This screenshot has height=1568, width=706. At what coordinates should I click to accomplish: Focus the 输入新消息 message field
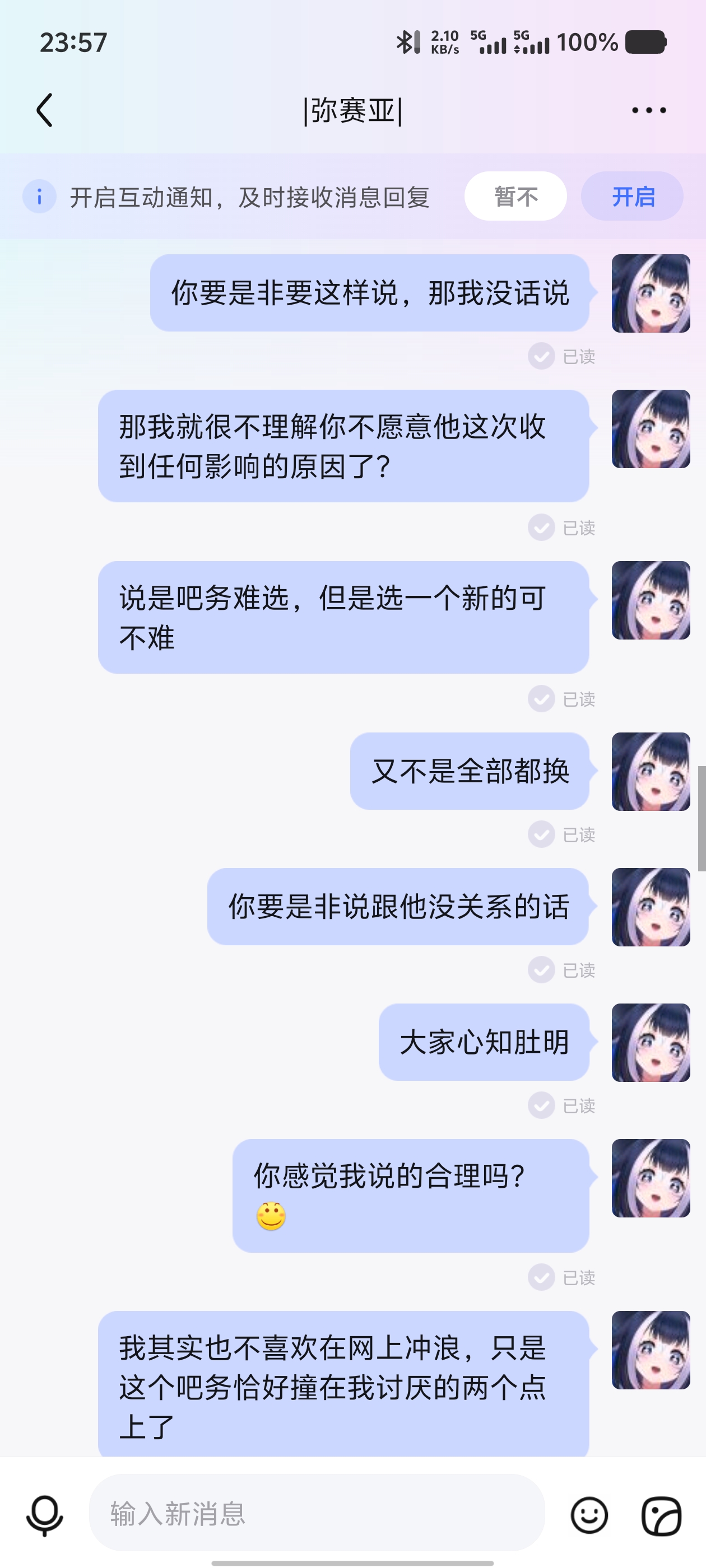point(317,1513)
